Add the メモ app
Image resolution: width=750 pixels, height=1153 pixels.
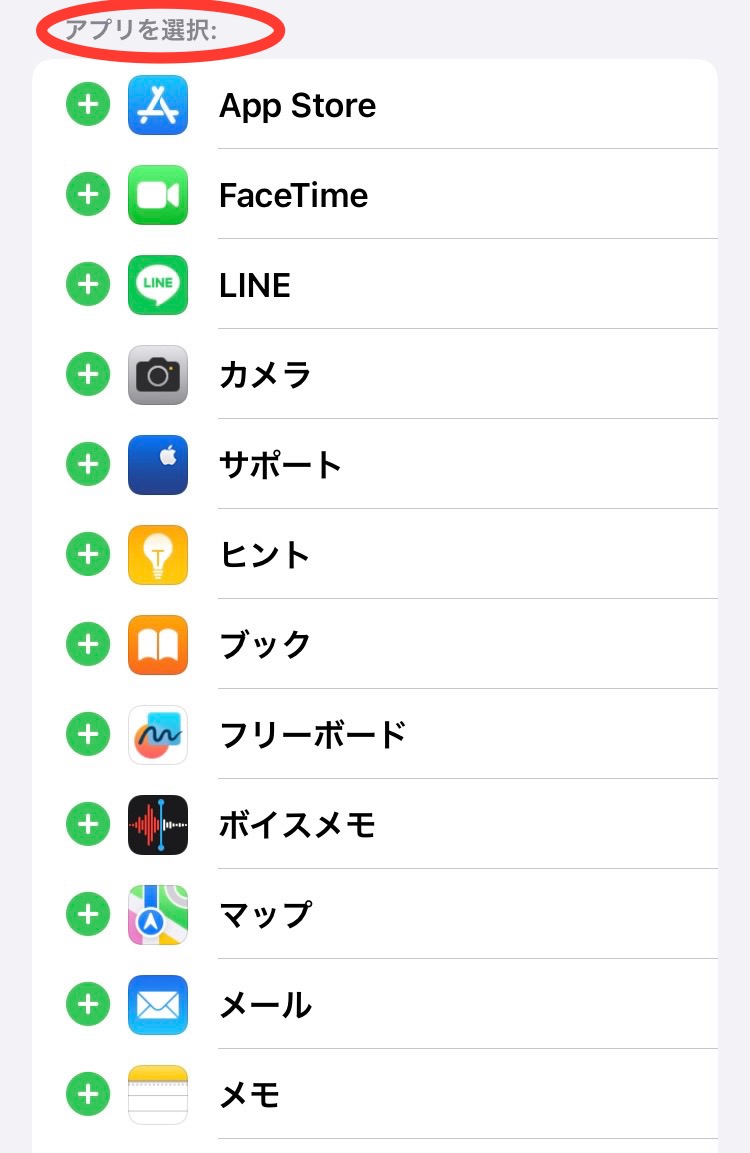click(x=88, y=1094)
